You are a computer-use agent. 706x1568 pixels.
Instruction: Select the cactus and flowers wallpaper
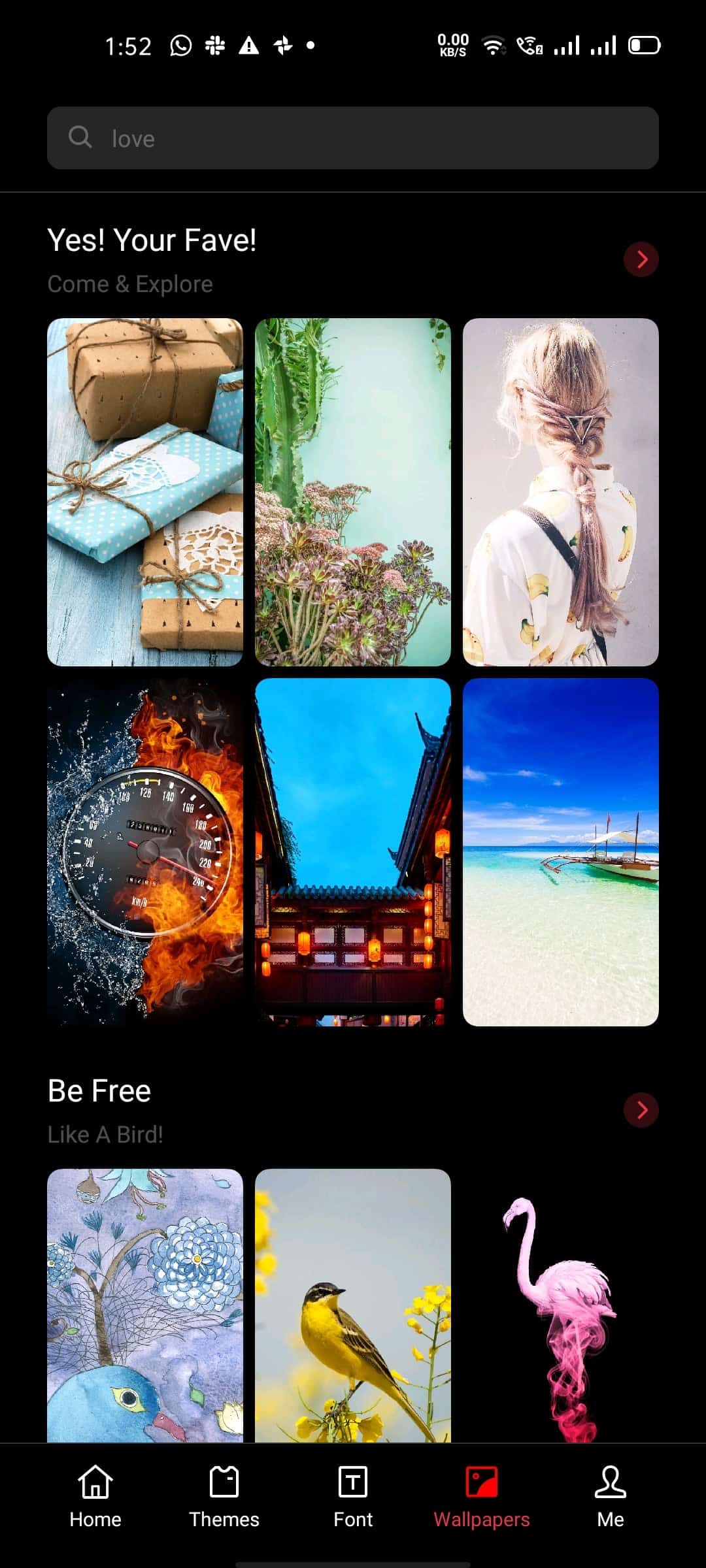[353, 492]
